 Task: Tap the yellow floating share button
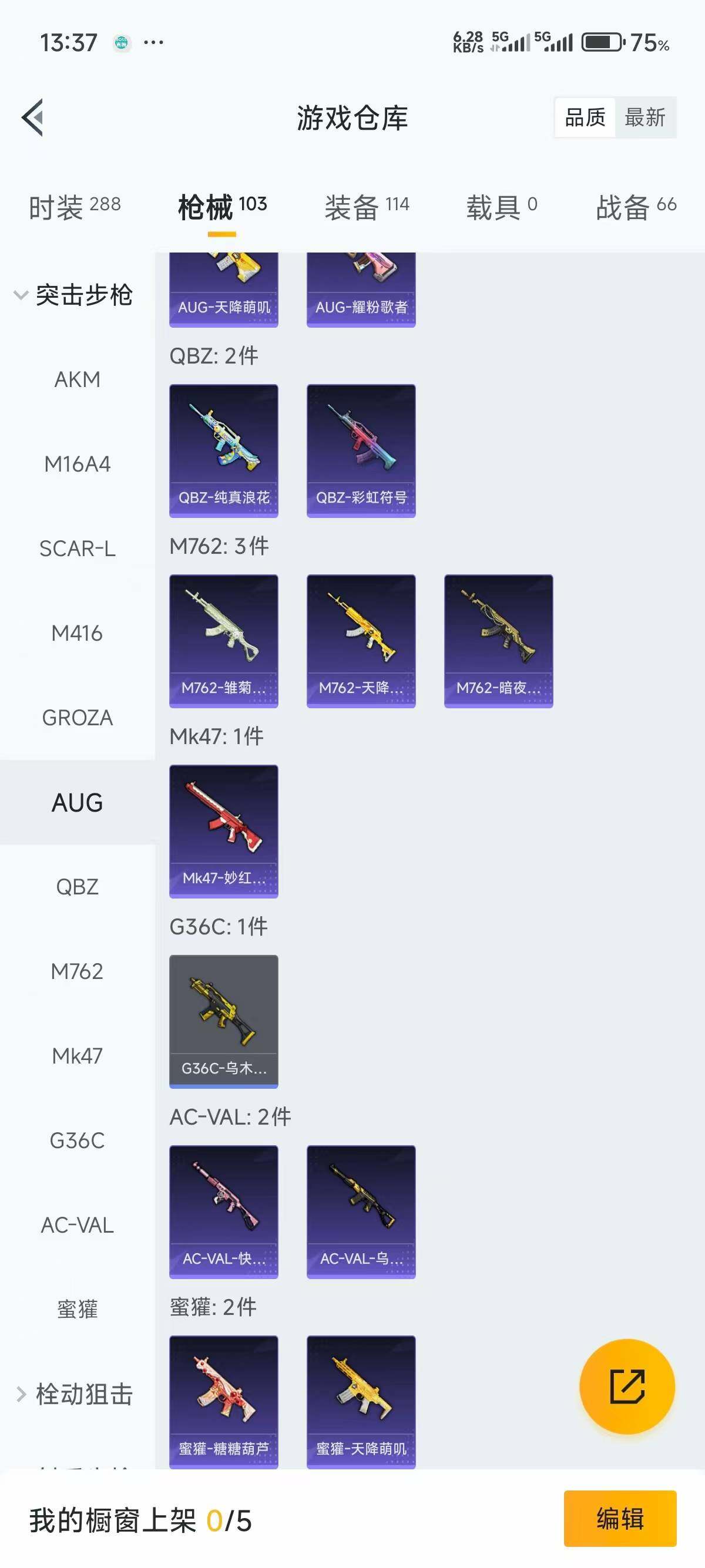pyautogui.click(x=626, y=1386)
